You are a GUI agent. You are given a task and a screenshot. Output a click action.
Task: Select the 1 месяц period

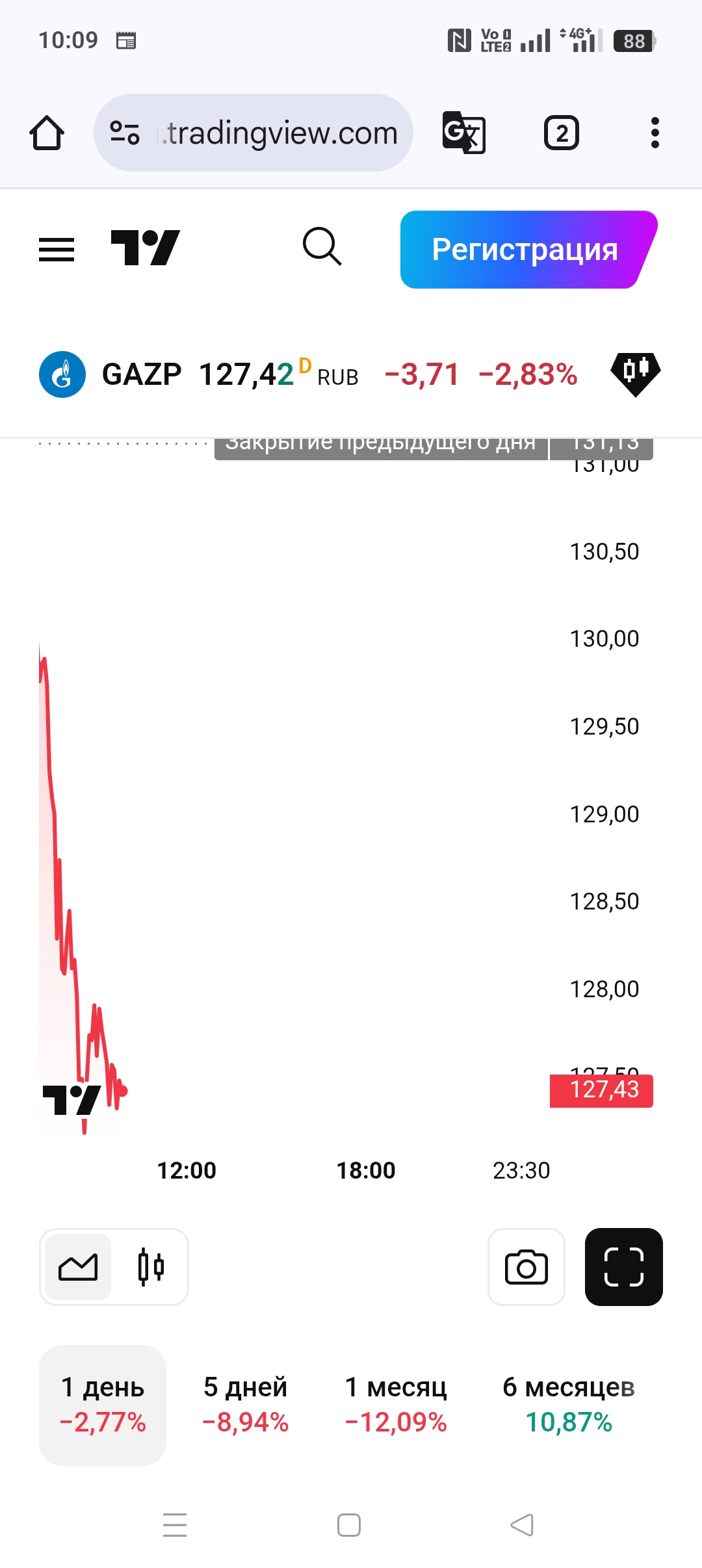[395, 1404]
